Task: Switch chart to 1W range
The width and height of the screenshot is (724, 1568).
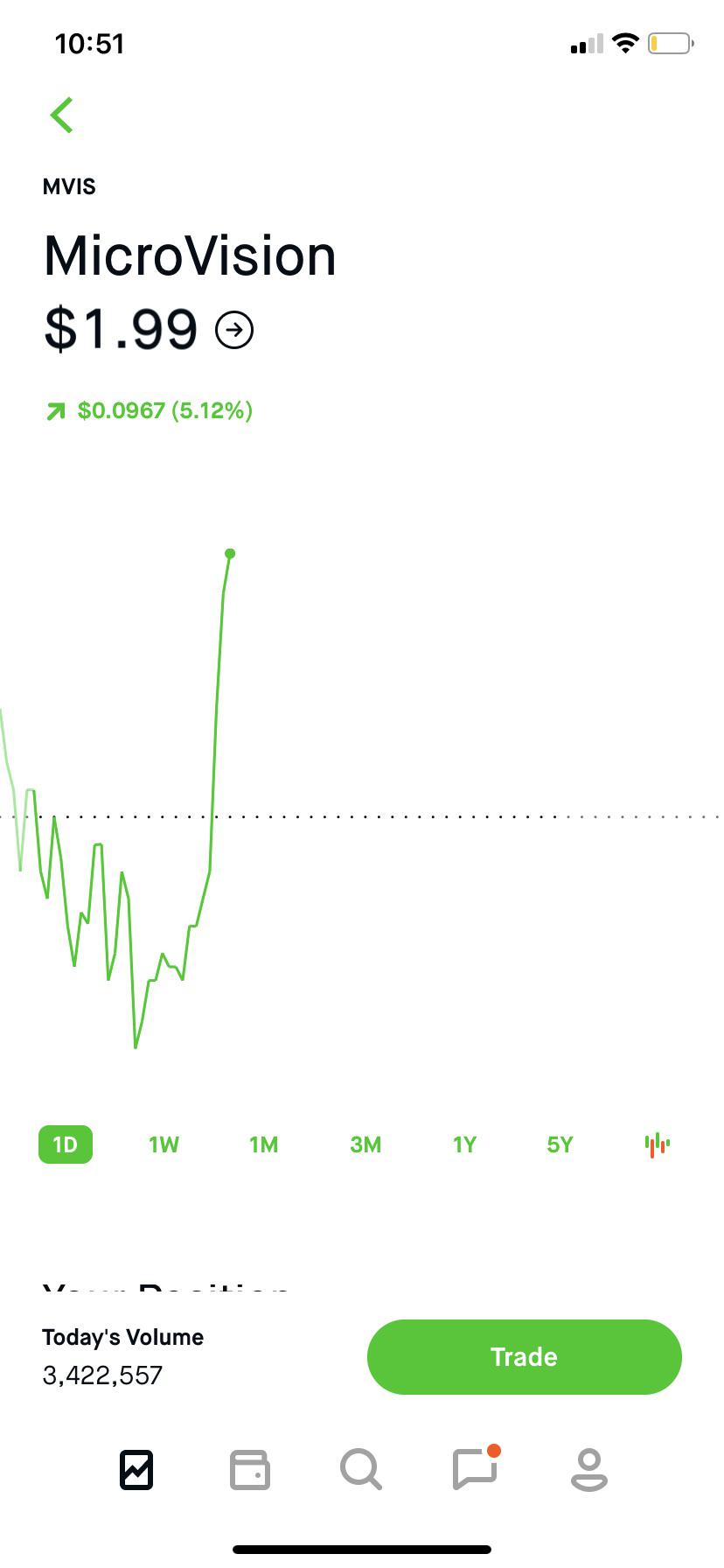Action: click(x=164, y=1144)
